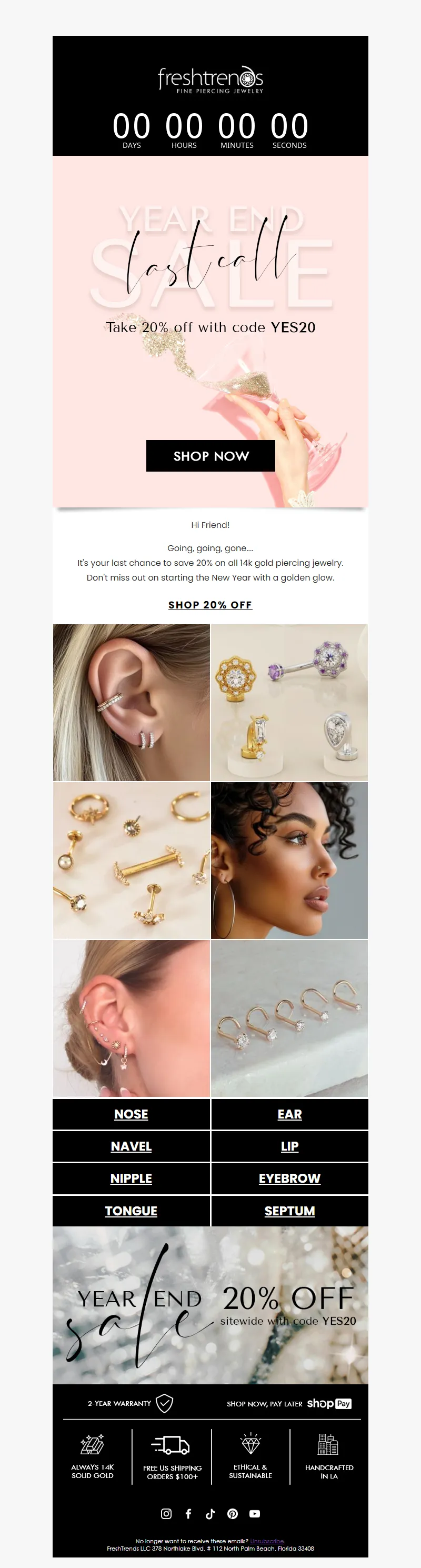This screenshot has width=421, height=1568.
Task: Open the NOSE jewelry category
Action: [x=131, y=1114]
